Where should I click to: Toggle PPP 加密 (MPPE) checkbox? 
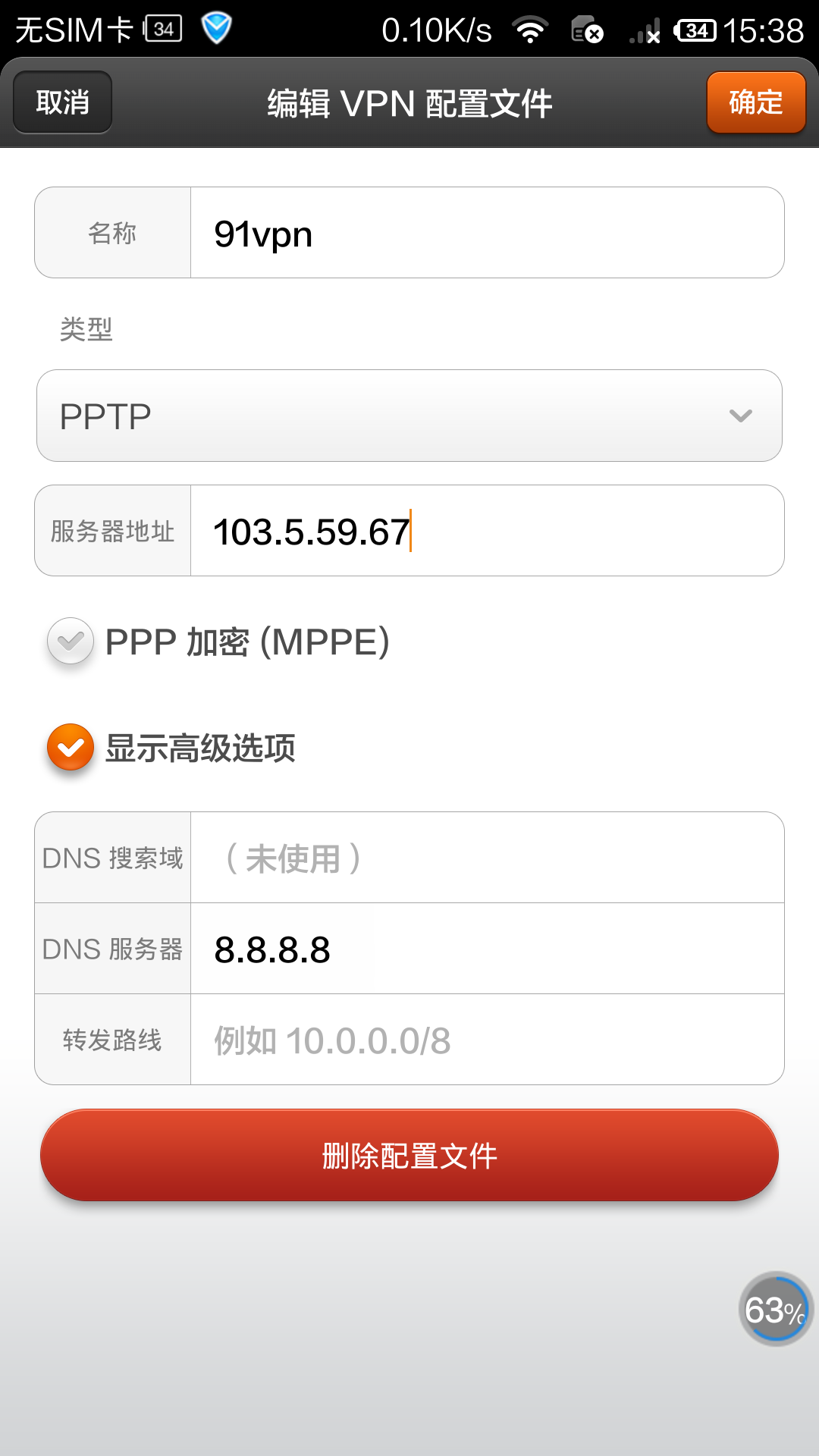pyautogui.click(x=71, y=642)
